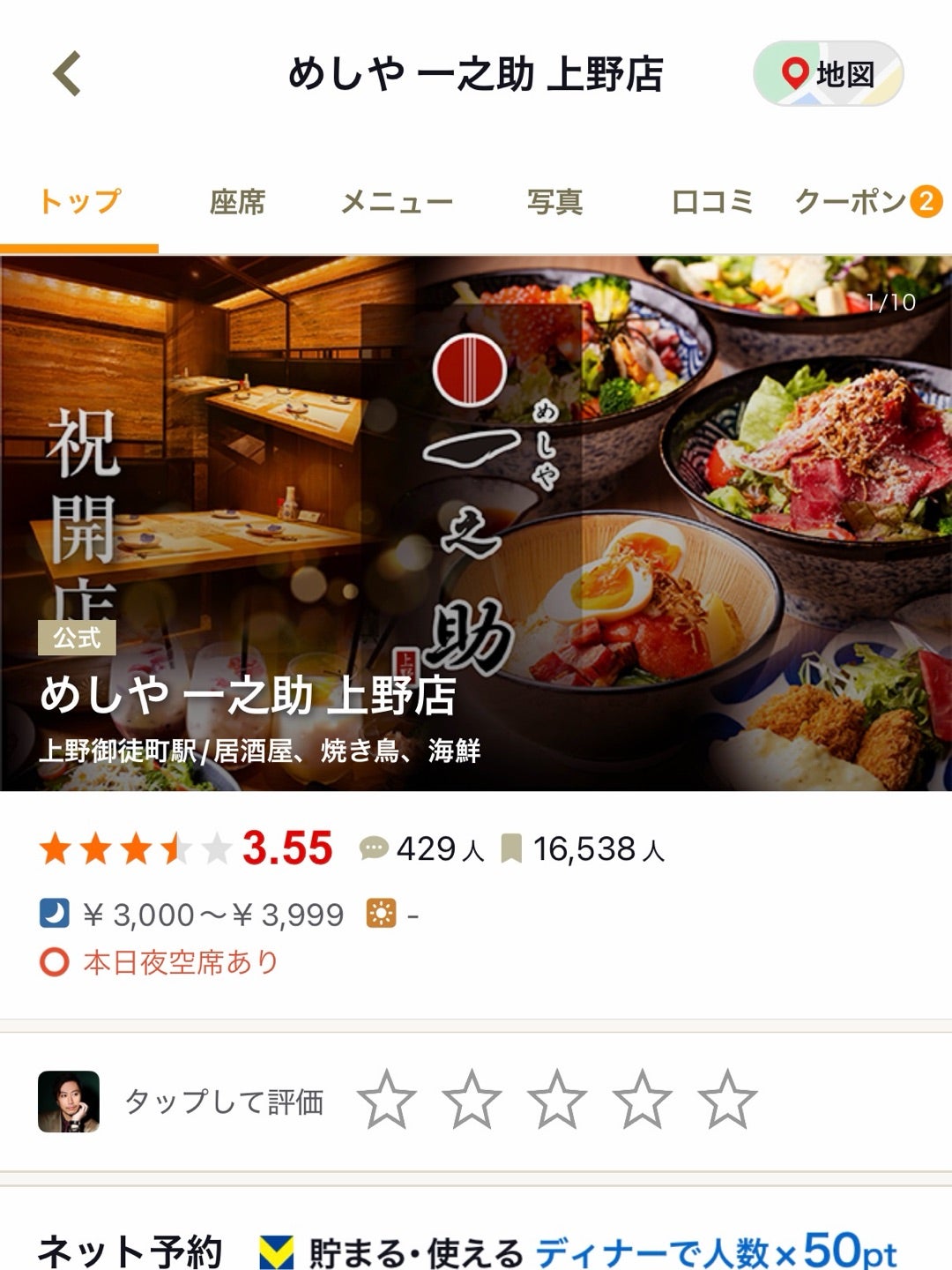952x1270 pixels.
Task: View the 写真 tab
Action: (554, 202)
